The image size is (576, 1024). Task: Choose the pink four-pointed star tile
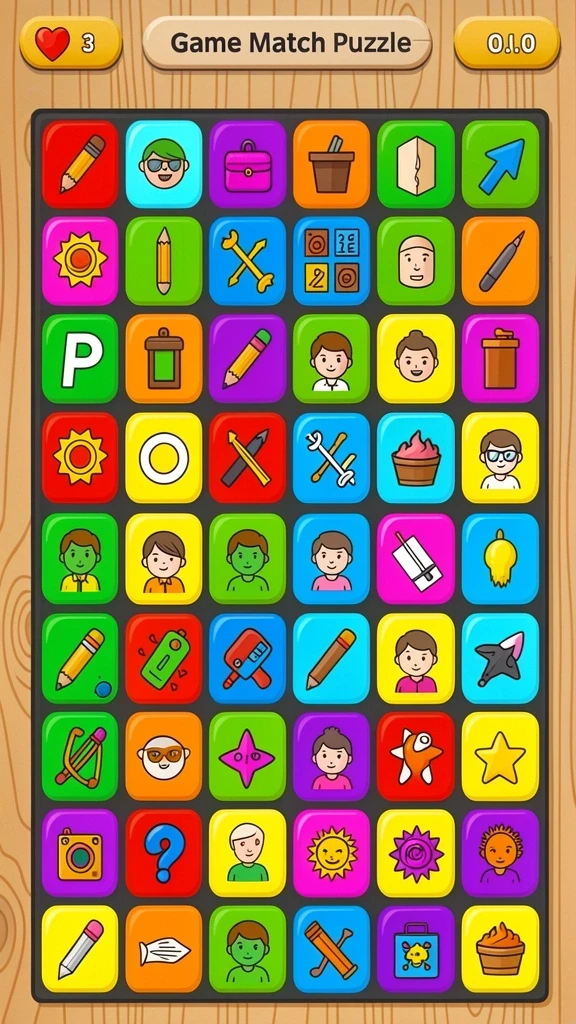[248, 756]
